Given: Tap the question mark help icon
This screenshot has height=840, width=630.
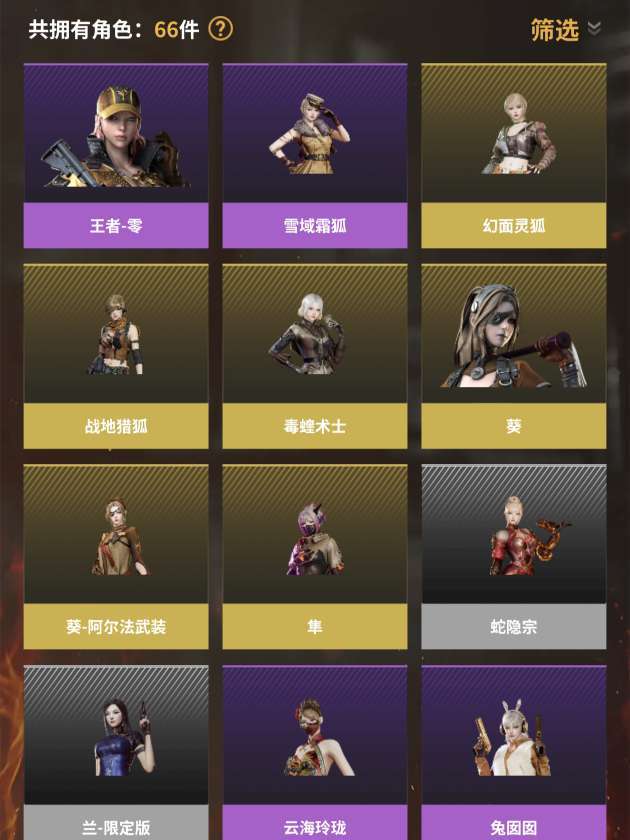Looking at the screenshot, I should [220, 28].
